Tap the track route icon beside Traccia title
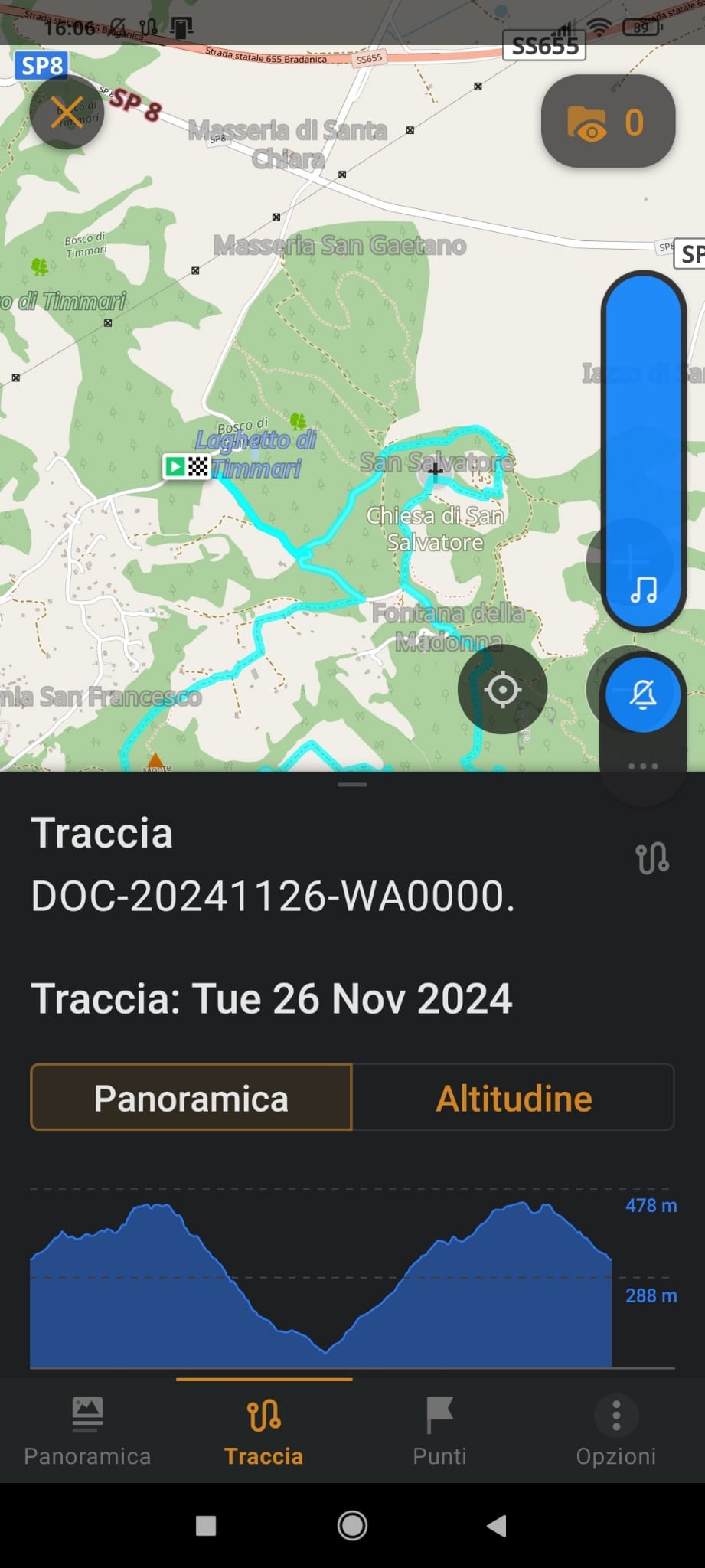This screenshot has width=705, height=1568. [x=651, y=859]
